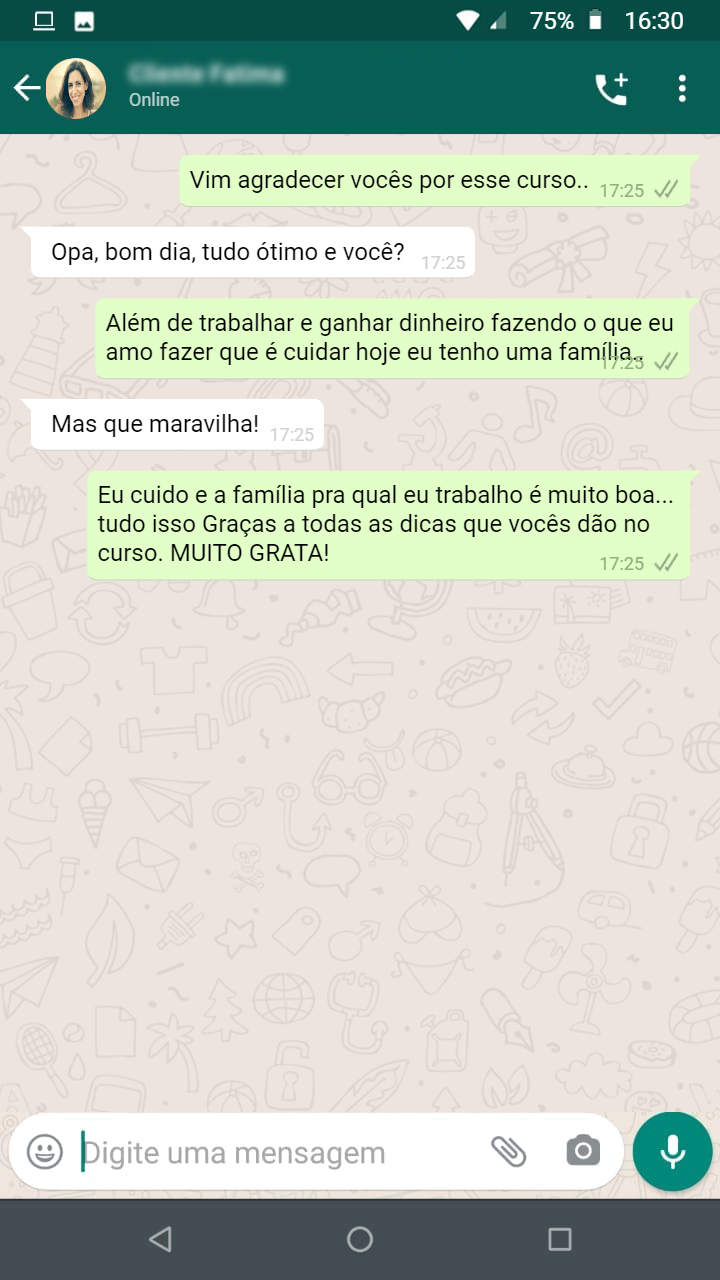Image resolution: width=720 pixels, height=1280 pixels.
Task: Open recent apps from navigation bar
Action: coord(560,1240)
